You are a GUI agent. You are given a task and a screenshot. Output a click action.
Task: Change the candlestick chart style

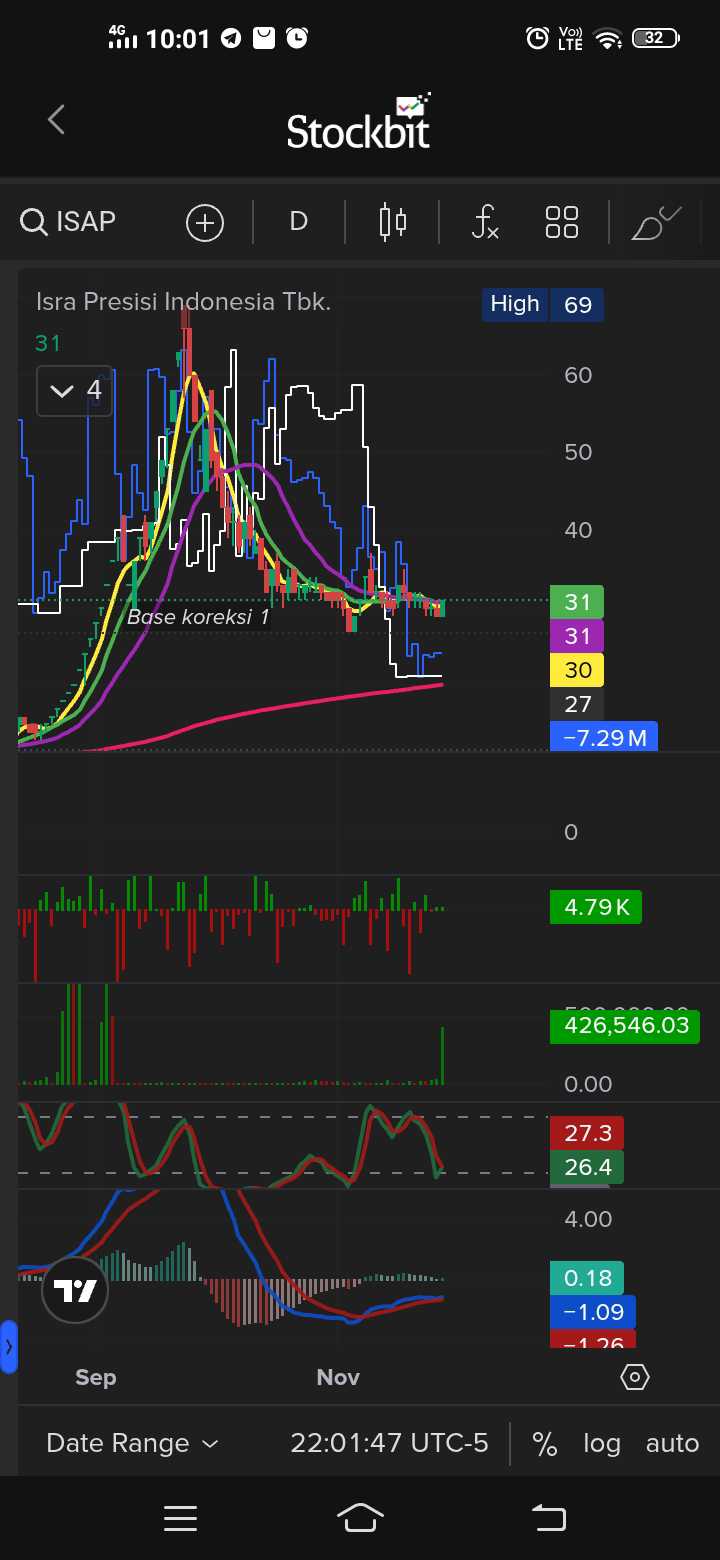pyautogui.click(x=392, y=221)
